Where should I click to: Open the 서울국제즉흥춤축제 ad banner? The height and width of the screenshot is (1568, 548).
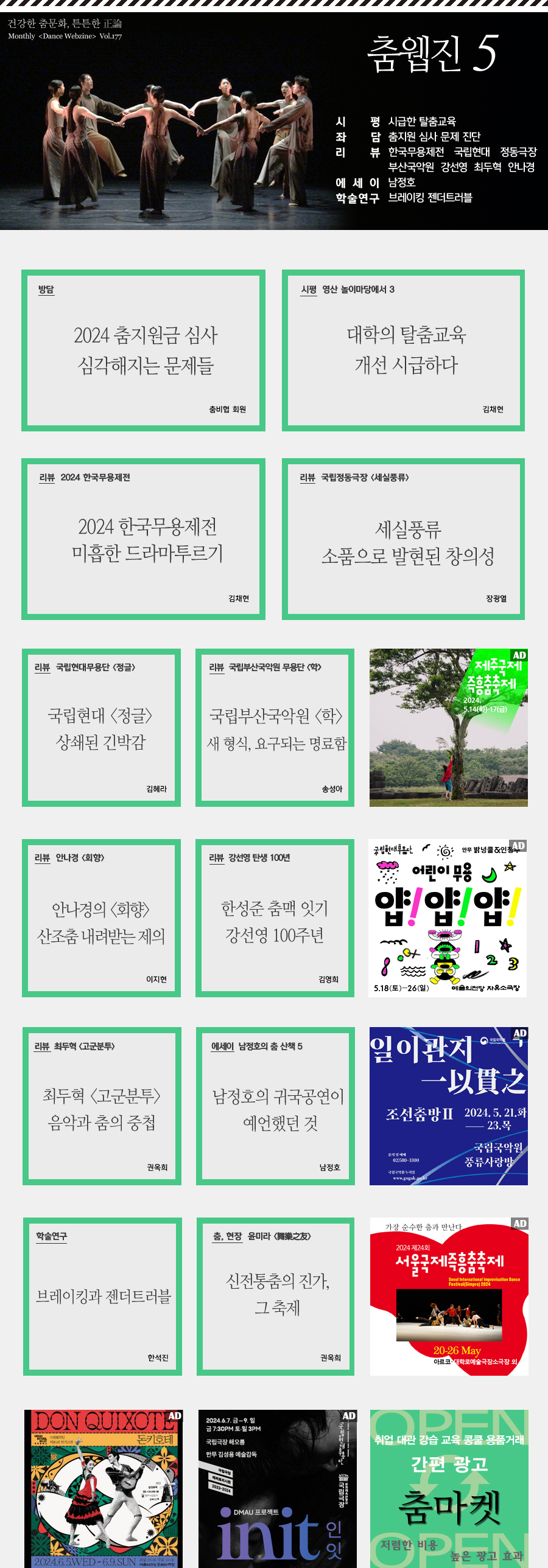point(449,1297)
